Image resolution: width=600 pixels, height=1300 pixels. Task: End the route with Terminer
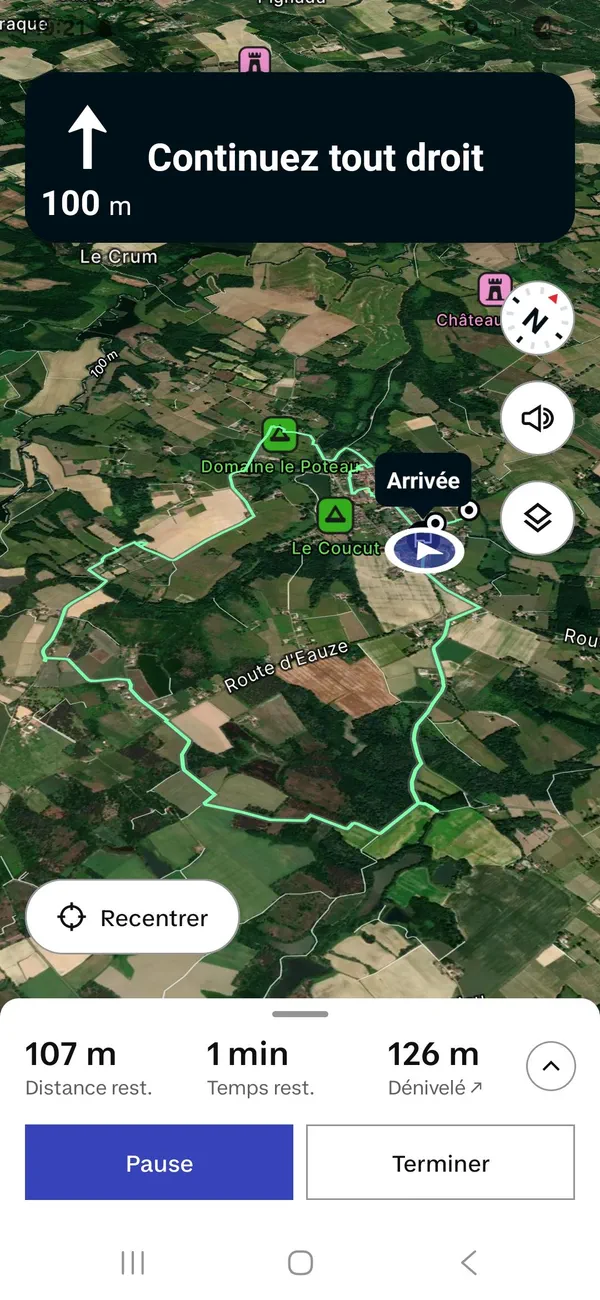440,1162
